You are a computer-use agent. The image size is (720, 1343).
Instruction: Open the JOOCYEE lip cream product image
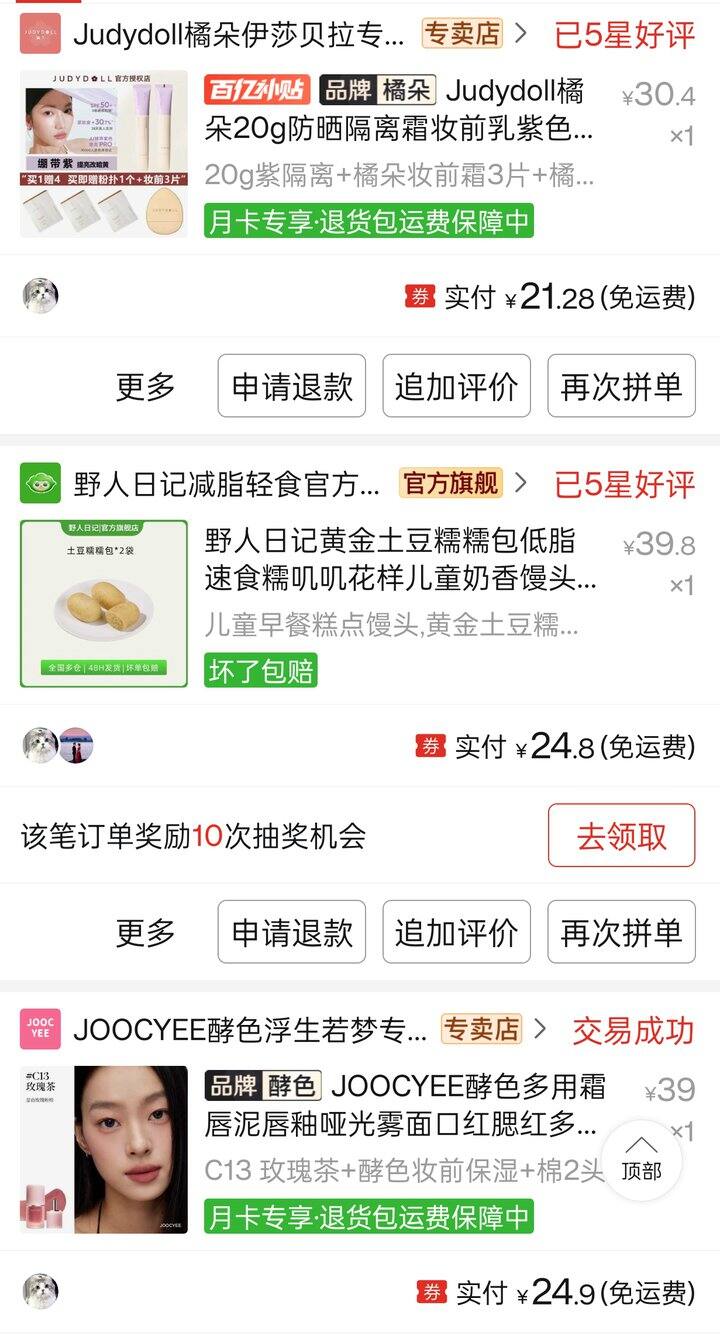[x=104, y=1149]
